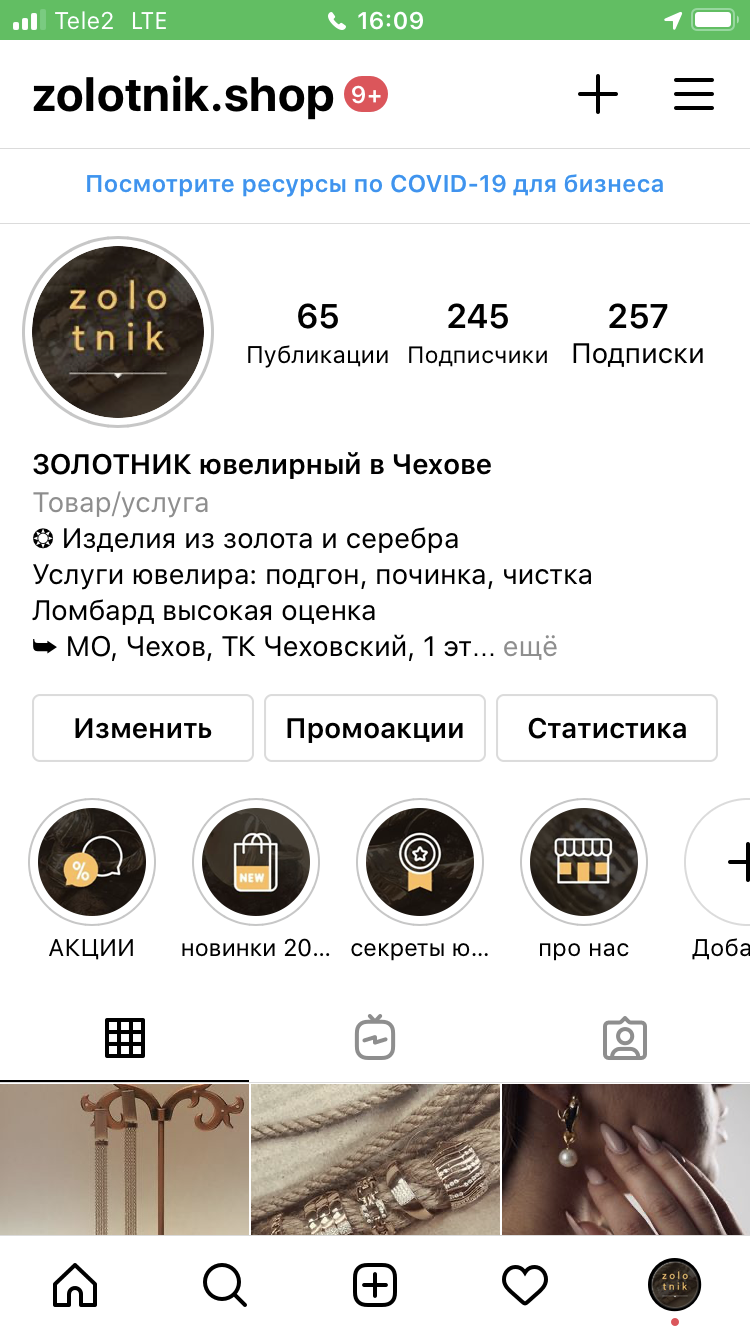Viewport: 750px width, 1334px height.
Task: Open the hamburger menu
Action: [693, 95]
